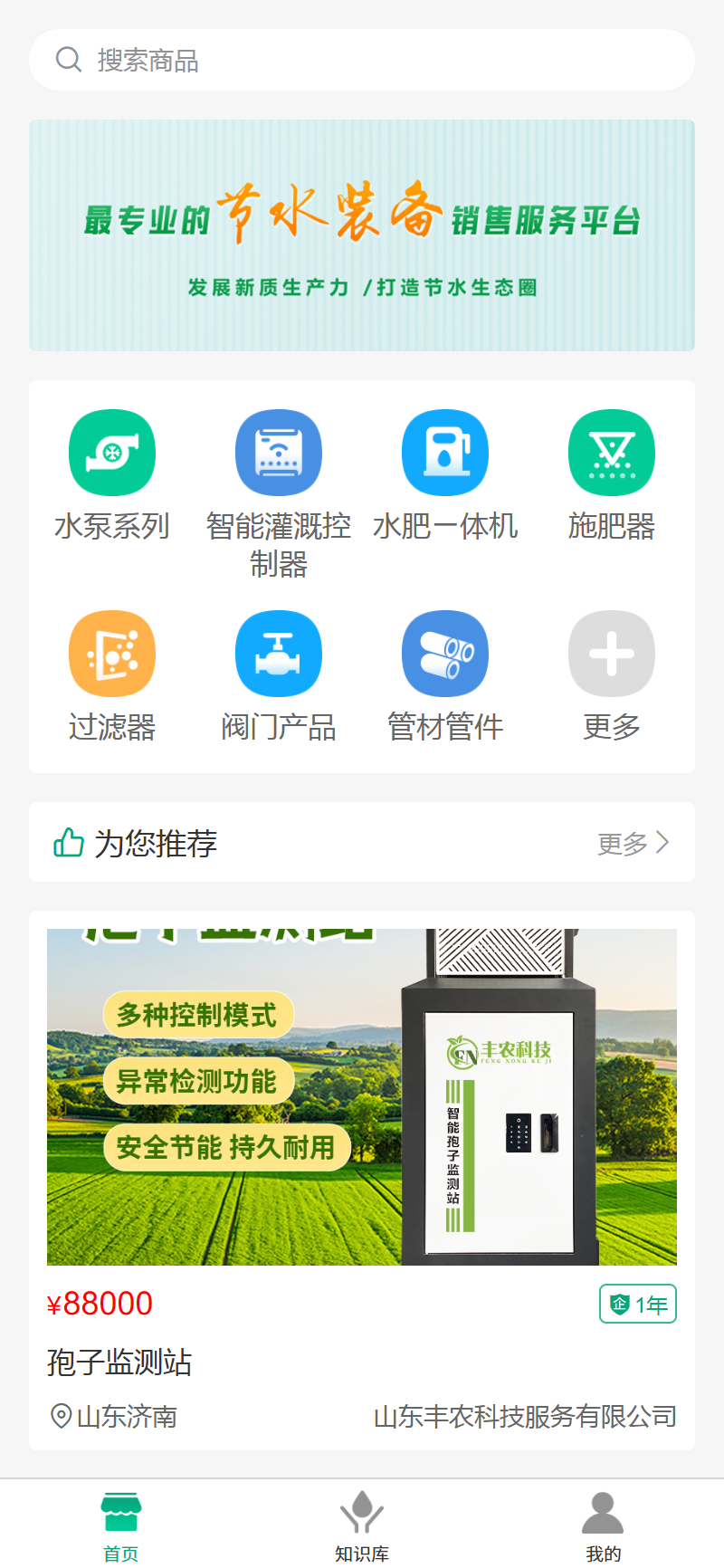Tap the 搜索商品 search input field

(x=362, y=59)
